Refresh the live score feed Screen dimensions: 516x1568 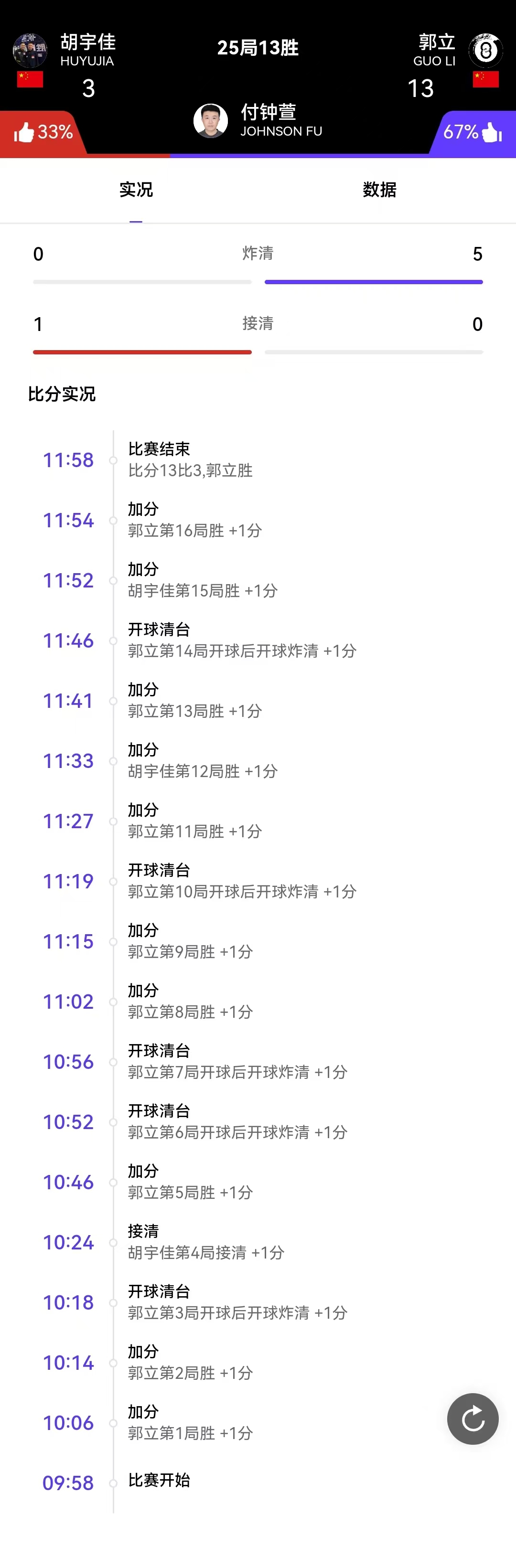[473, 1419]
